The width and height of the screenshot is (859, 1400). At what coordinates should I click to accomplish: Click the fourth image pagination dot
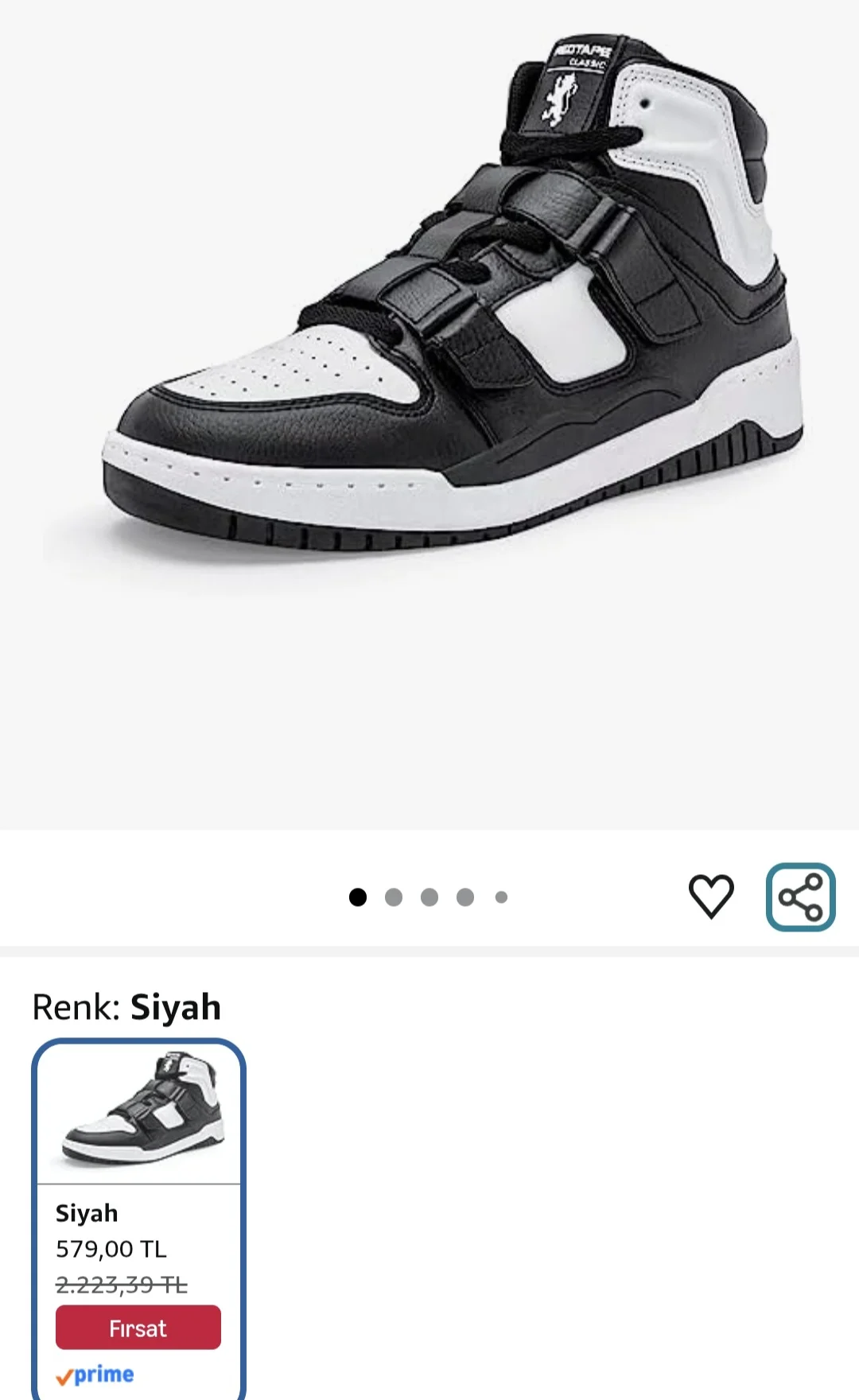pyautogui.click(x=465, y=896)
